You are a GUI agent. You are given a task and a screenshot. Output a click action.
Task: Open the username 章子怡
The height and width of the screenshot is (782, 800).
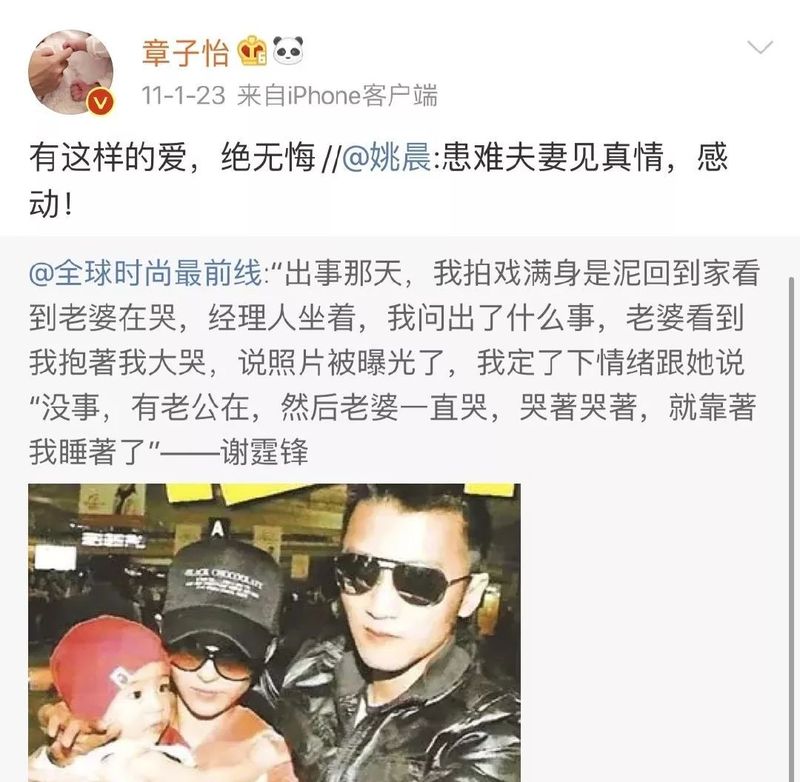(x=187, y=50)
